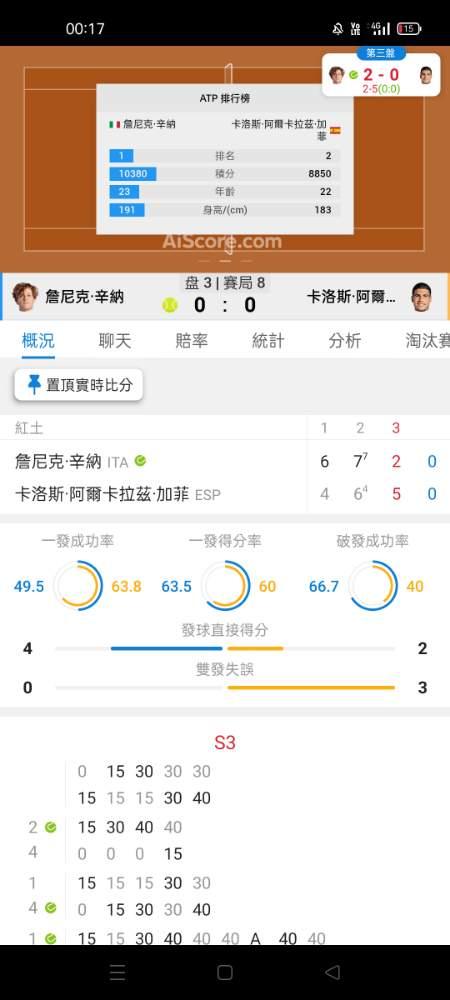
Task: Tap the system back button
Action: [x=332, y=972]
